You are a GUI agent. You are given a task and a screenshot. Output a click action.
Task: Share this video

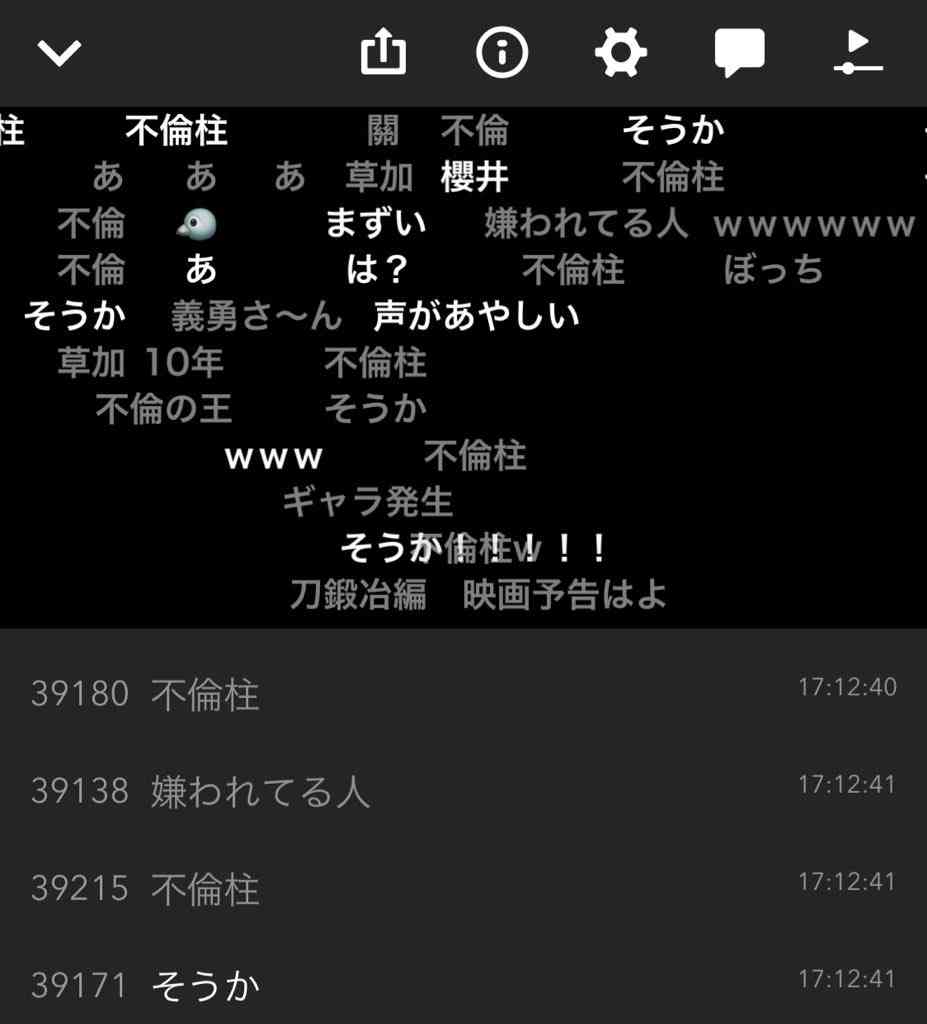click(x=383, y=52)
